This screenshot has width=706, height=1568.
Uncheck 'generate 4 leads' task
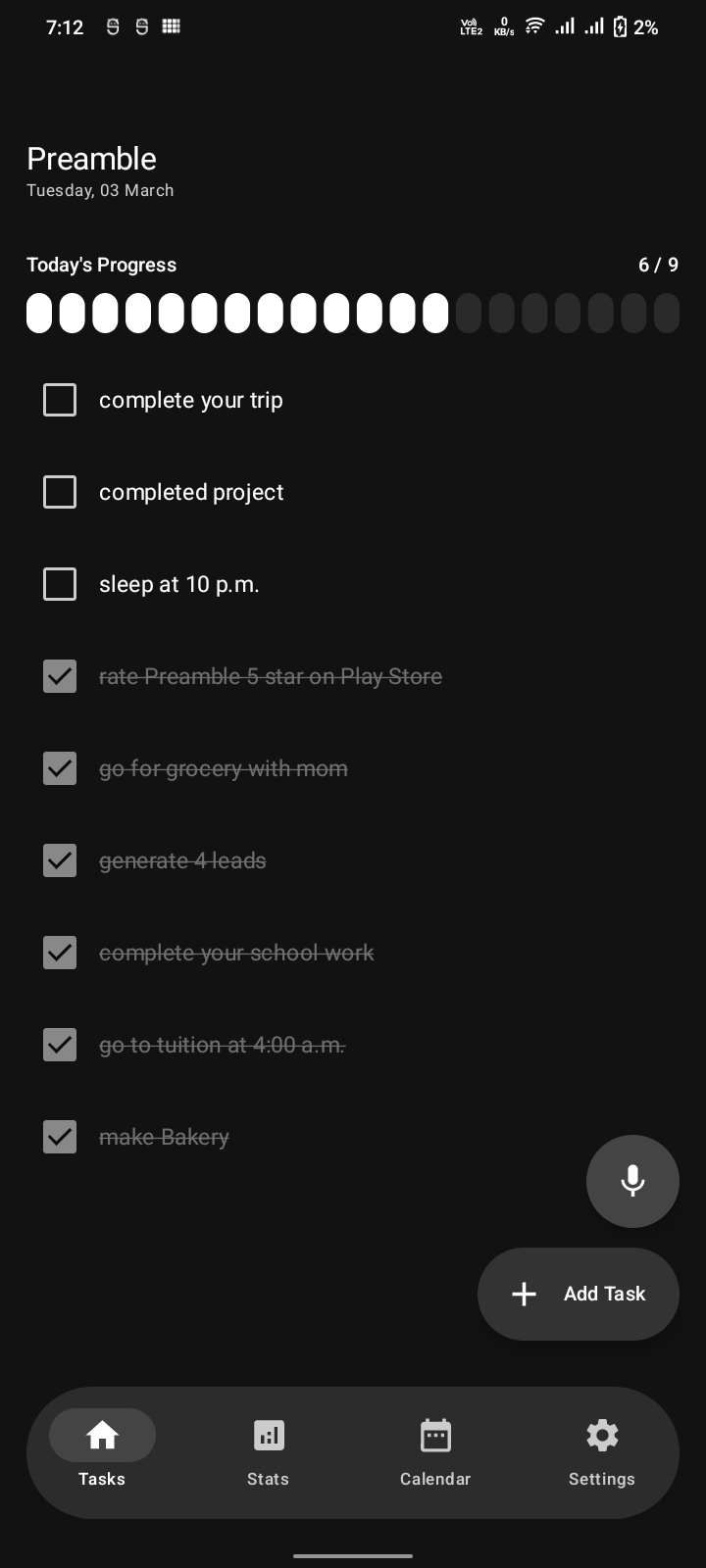tap(60, 860)
